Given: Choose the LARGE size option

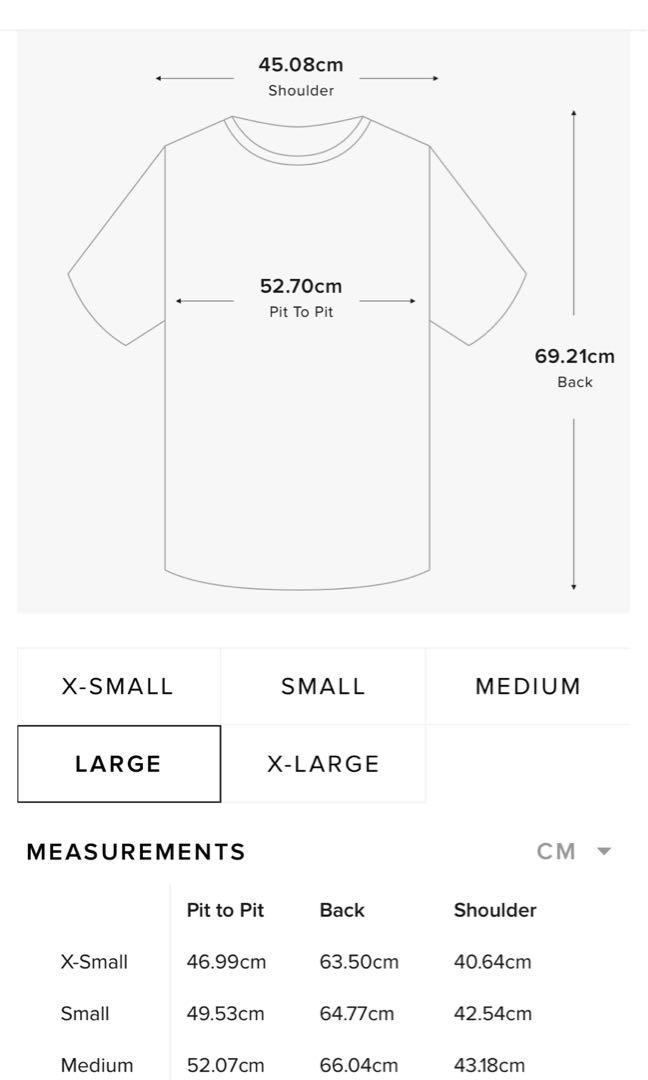Looking at the screenshot, I should pos(118,764).
